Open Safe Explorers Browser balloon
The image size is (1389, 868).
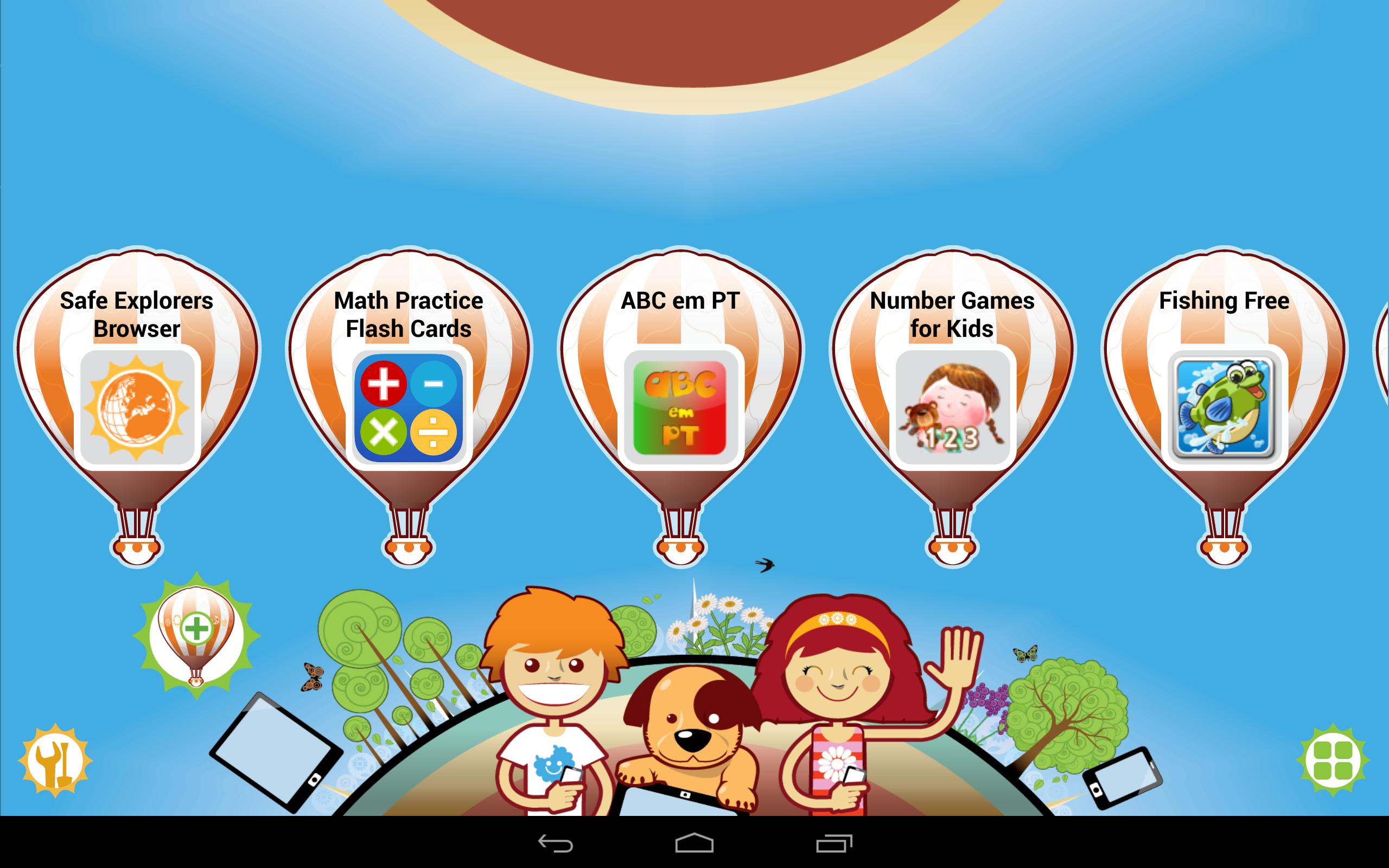(137, 407)
